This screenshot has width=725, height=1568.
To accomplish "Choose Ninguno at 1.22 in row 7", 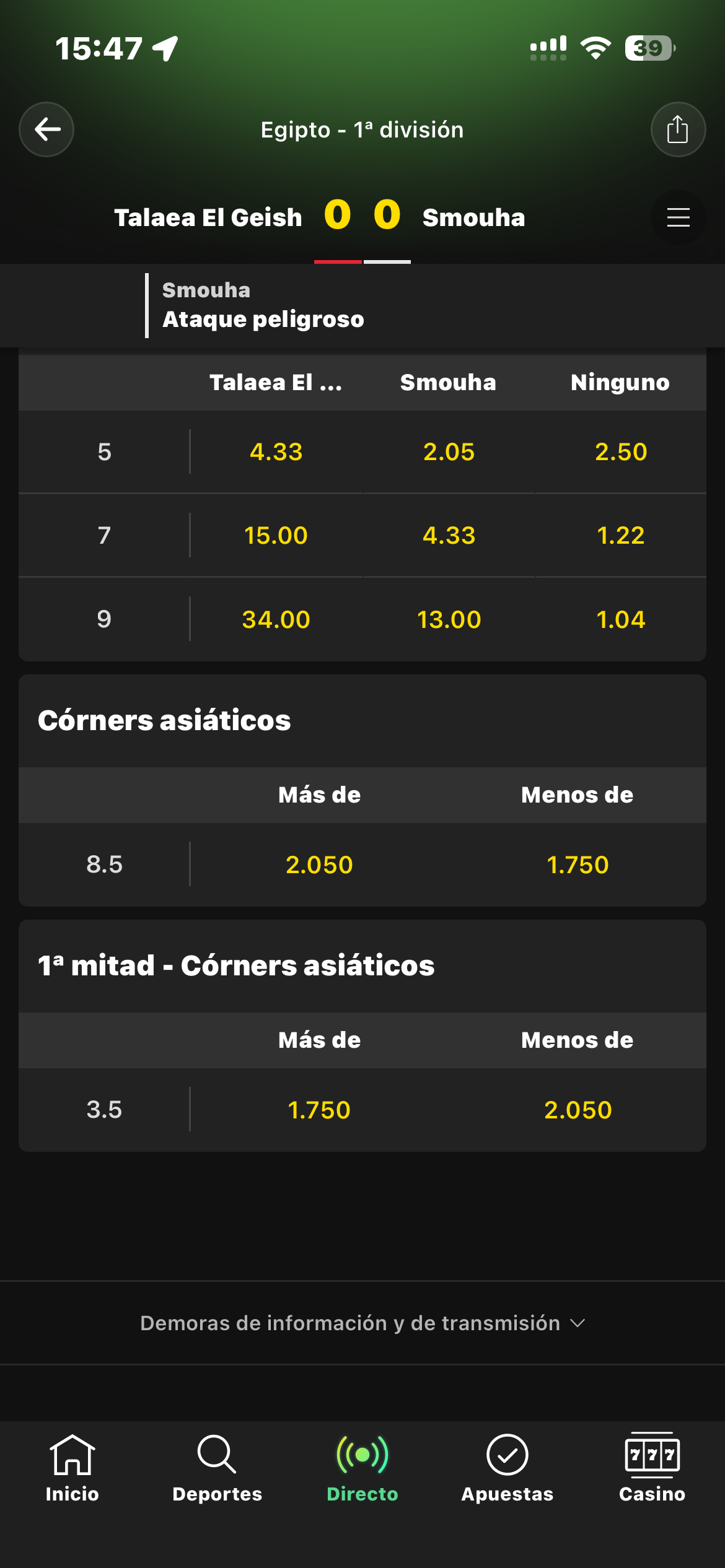I will click(x=621, y=536).
